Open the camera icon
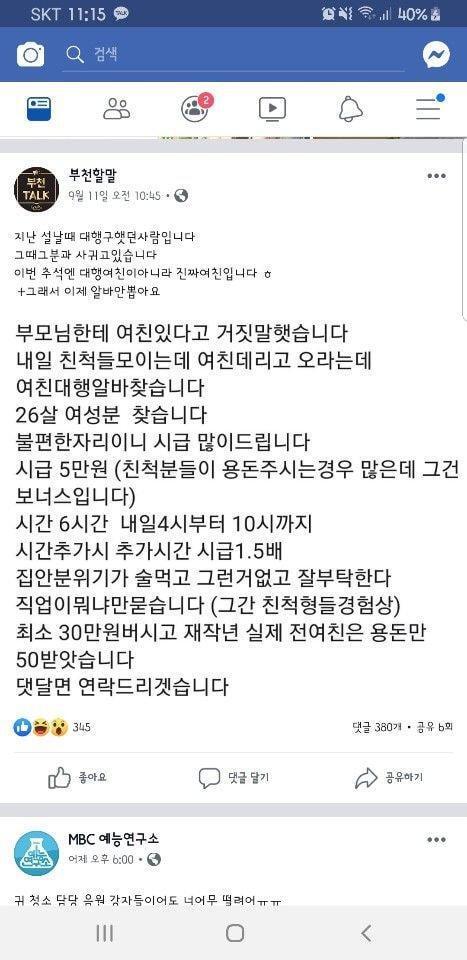This screenshot has height=960, width=467. tap(30, 56)
